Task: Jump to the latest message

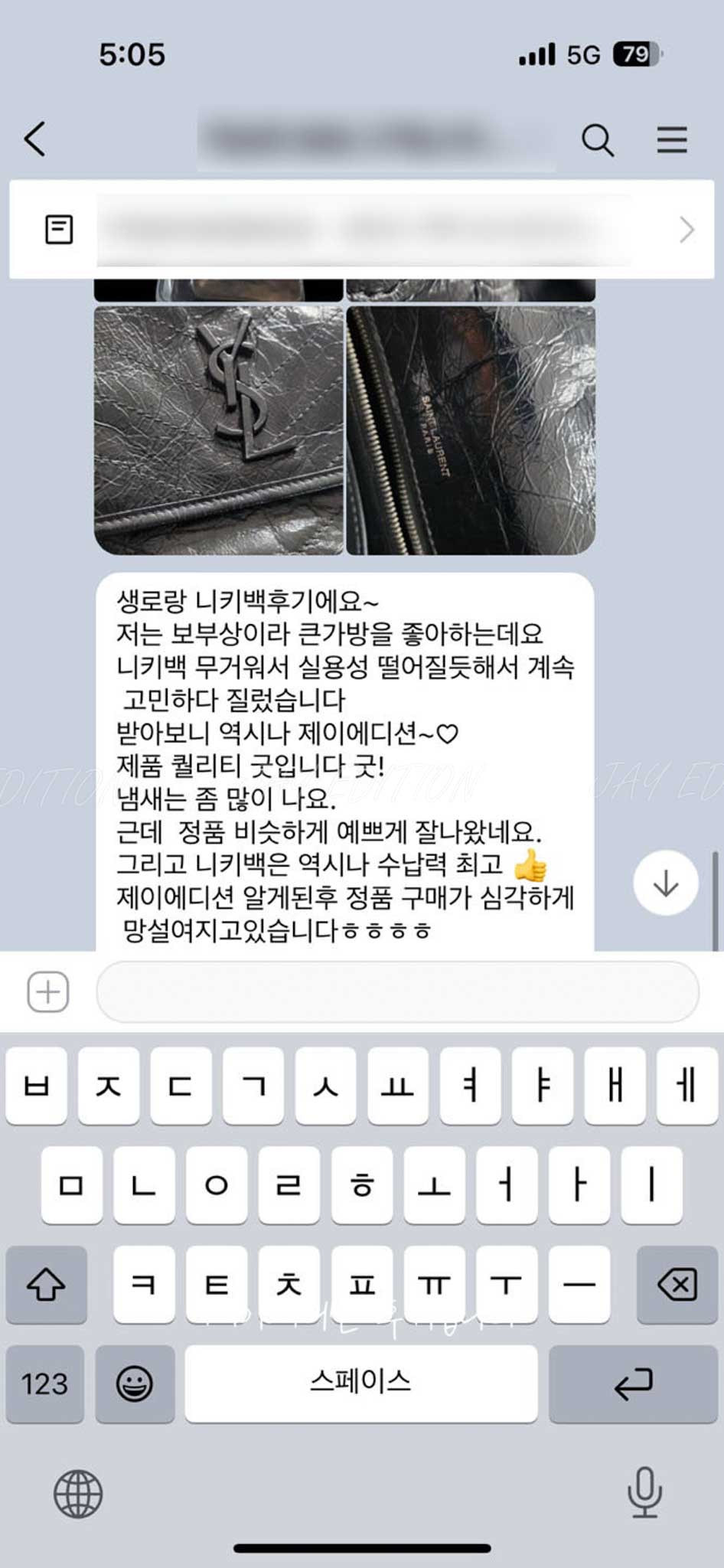Action: point(665,884)
